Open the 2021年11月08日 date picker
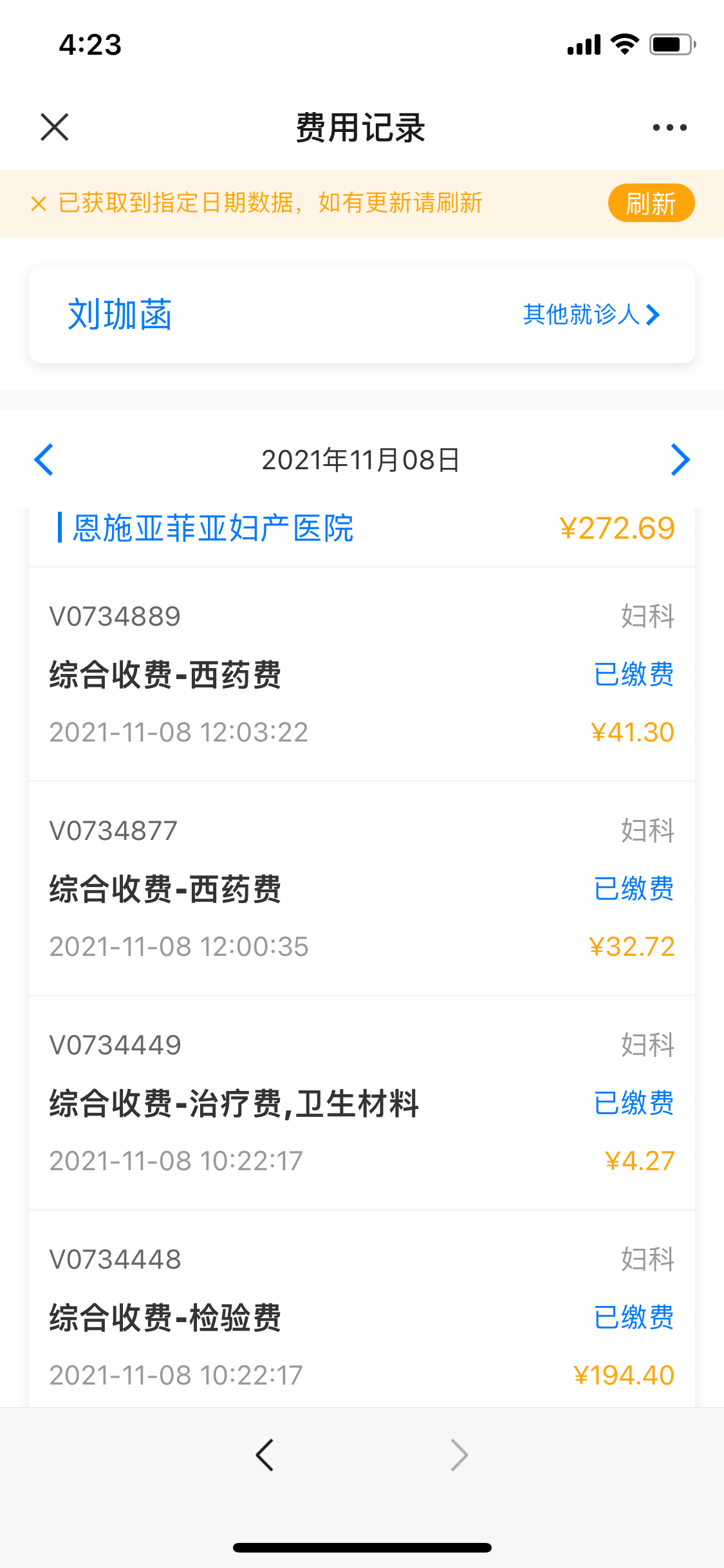 (360, 460)
